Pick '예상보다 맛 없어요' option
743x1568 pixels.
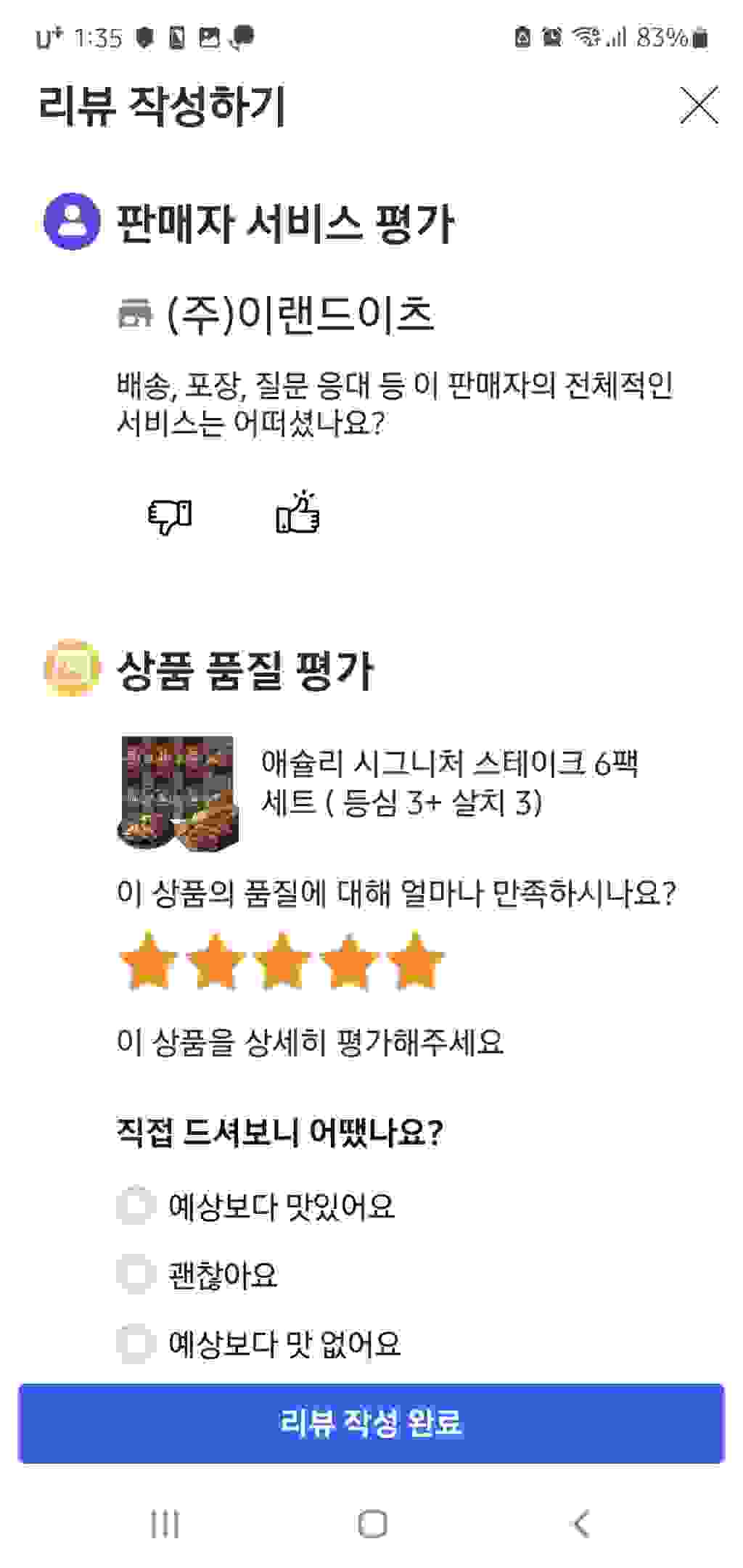coord(136,1342)
